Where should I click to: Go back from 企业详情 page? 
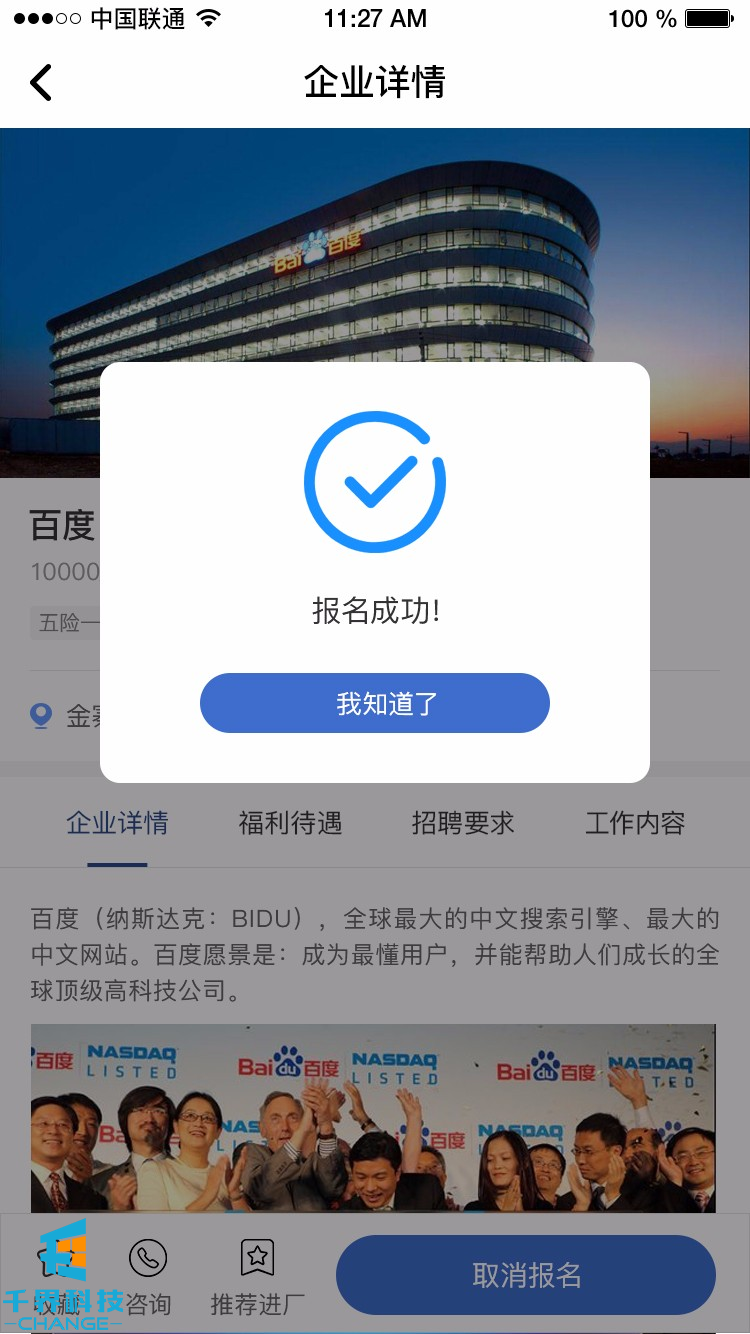(x=41, y=82)
